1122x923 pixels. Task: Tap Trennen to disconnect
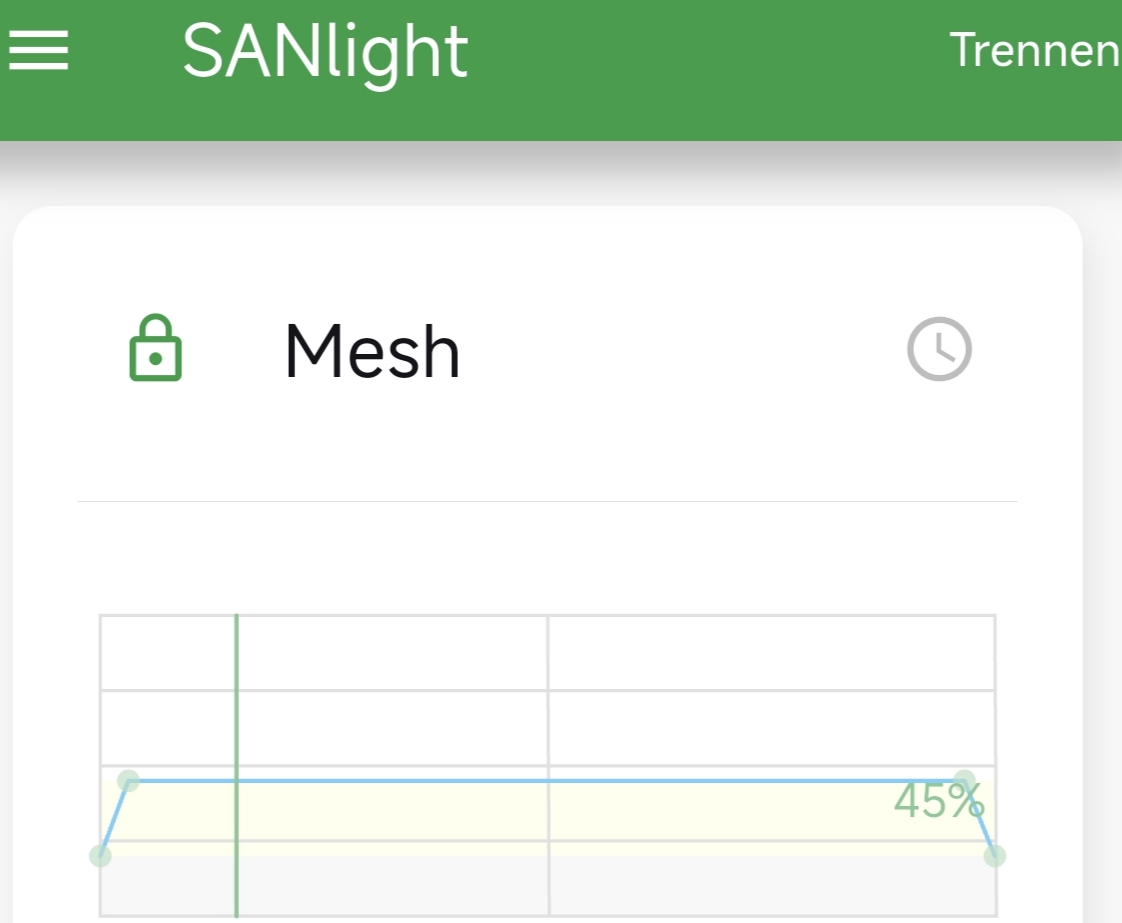(1035, 50)
